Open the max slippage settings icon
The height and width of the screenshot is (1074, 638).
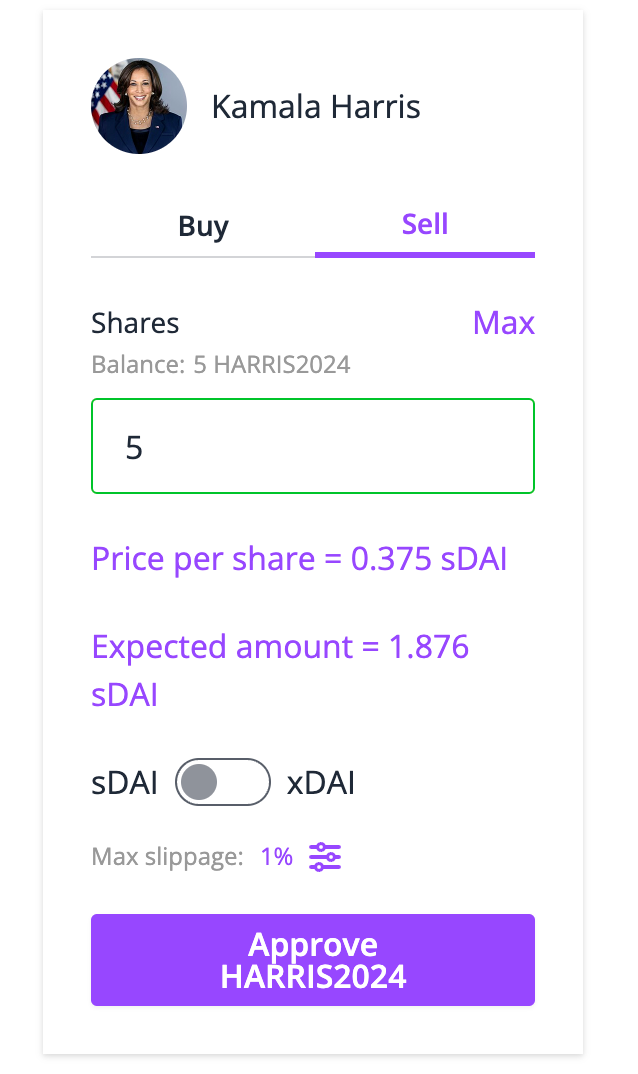click(325, 857)
